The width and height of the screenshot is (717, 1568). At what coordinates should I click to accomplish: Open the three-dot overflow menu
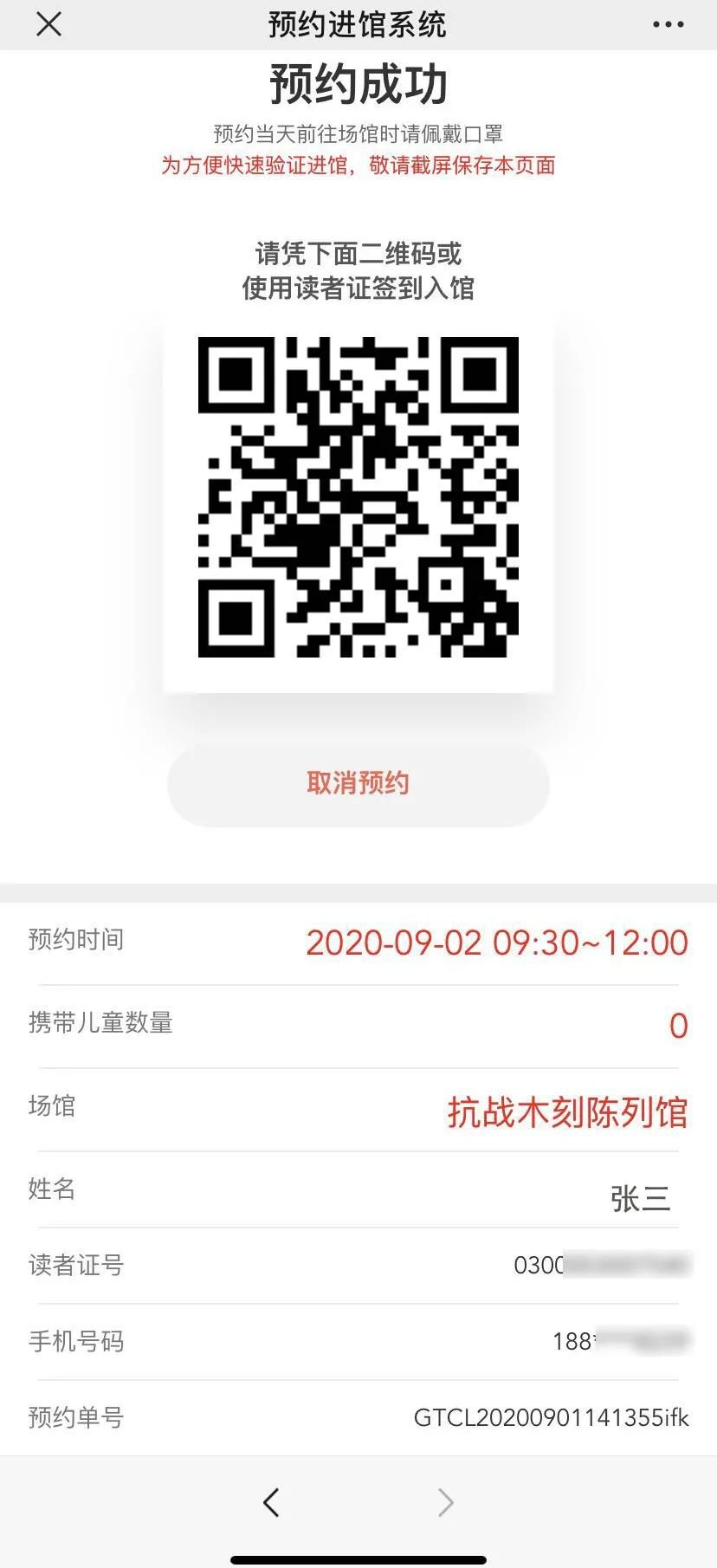click(x=668, y=24)
